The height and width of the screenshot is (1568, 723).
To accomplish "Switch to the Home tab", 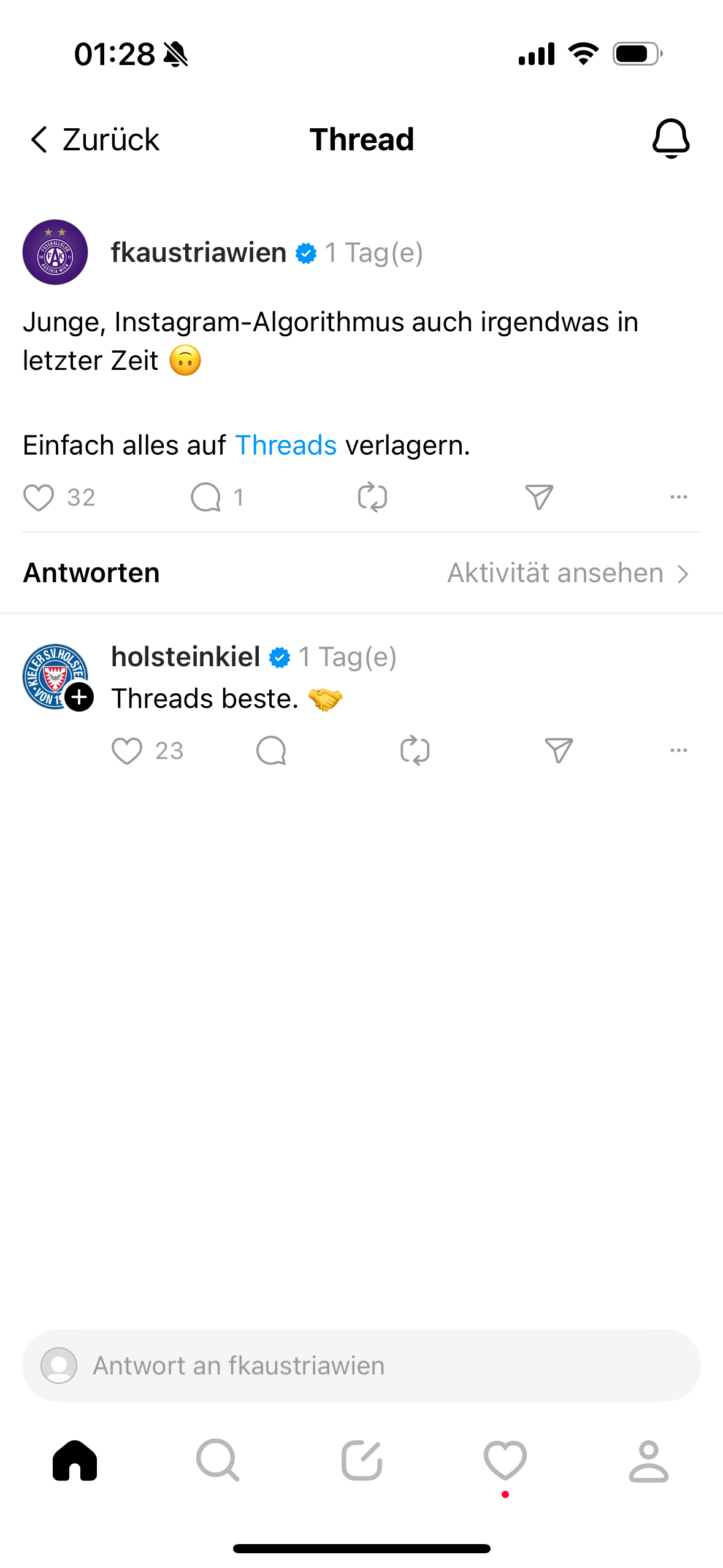I will (75, 1461).
